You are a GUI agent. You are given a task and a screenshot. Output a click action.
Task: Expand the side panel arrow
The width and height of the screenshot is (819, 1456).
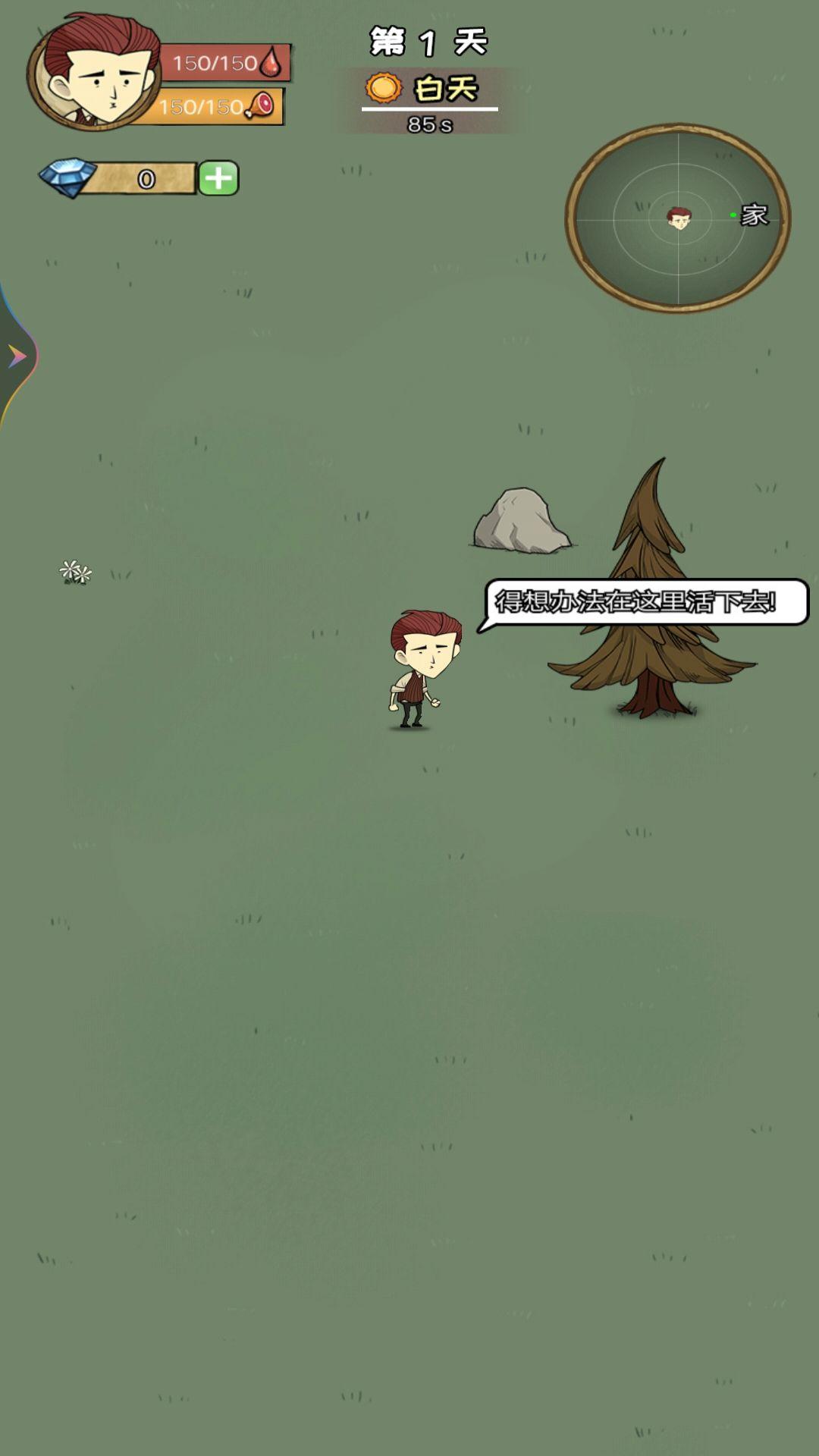[17, 356]
